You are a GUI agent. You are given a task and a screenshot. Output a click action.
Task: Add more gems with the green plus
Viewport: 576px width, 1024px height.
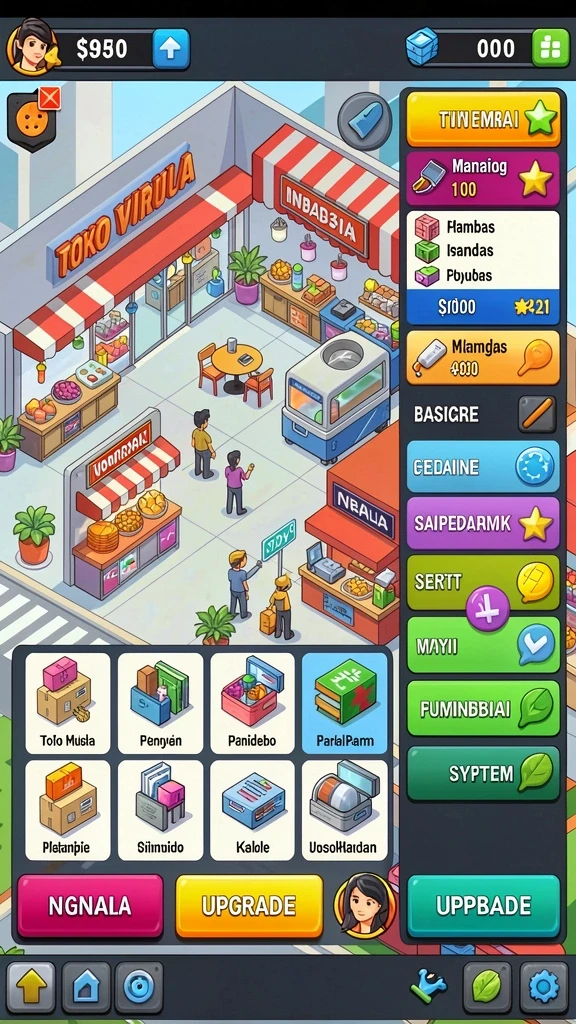[x=550, y=48]
